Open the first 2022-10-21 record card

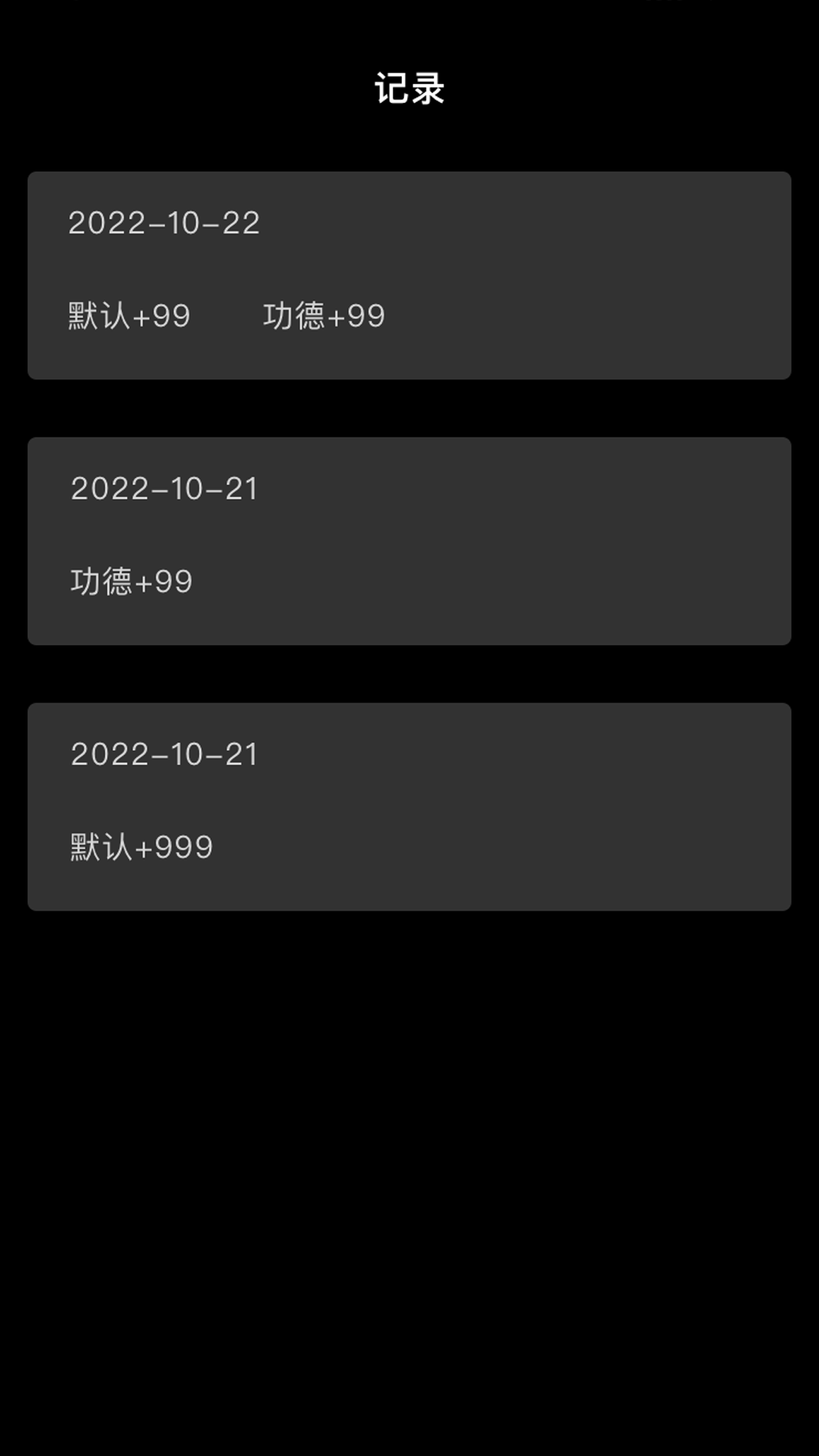click(409, 540)
